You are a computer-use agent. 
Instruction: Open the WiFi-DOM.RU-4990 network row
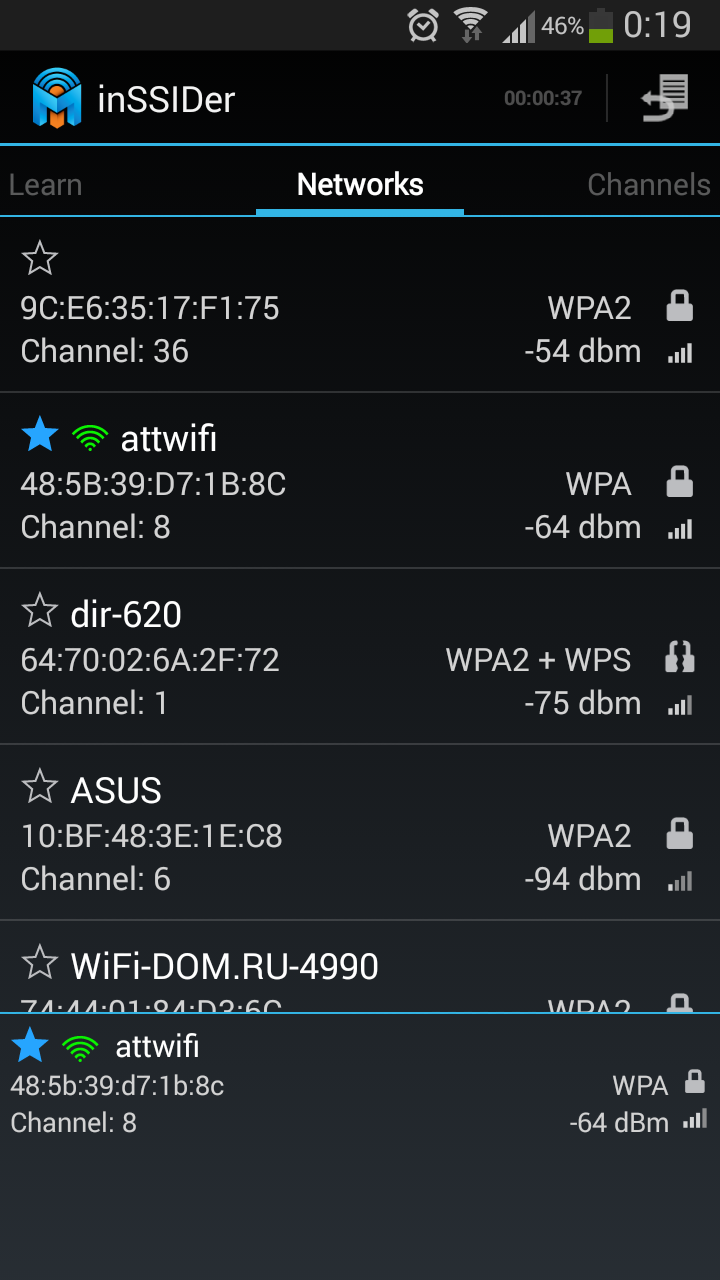[360, 967]
